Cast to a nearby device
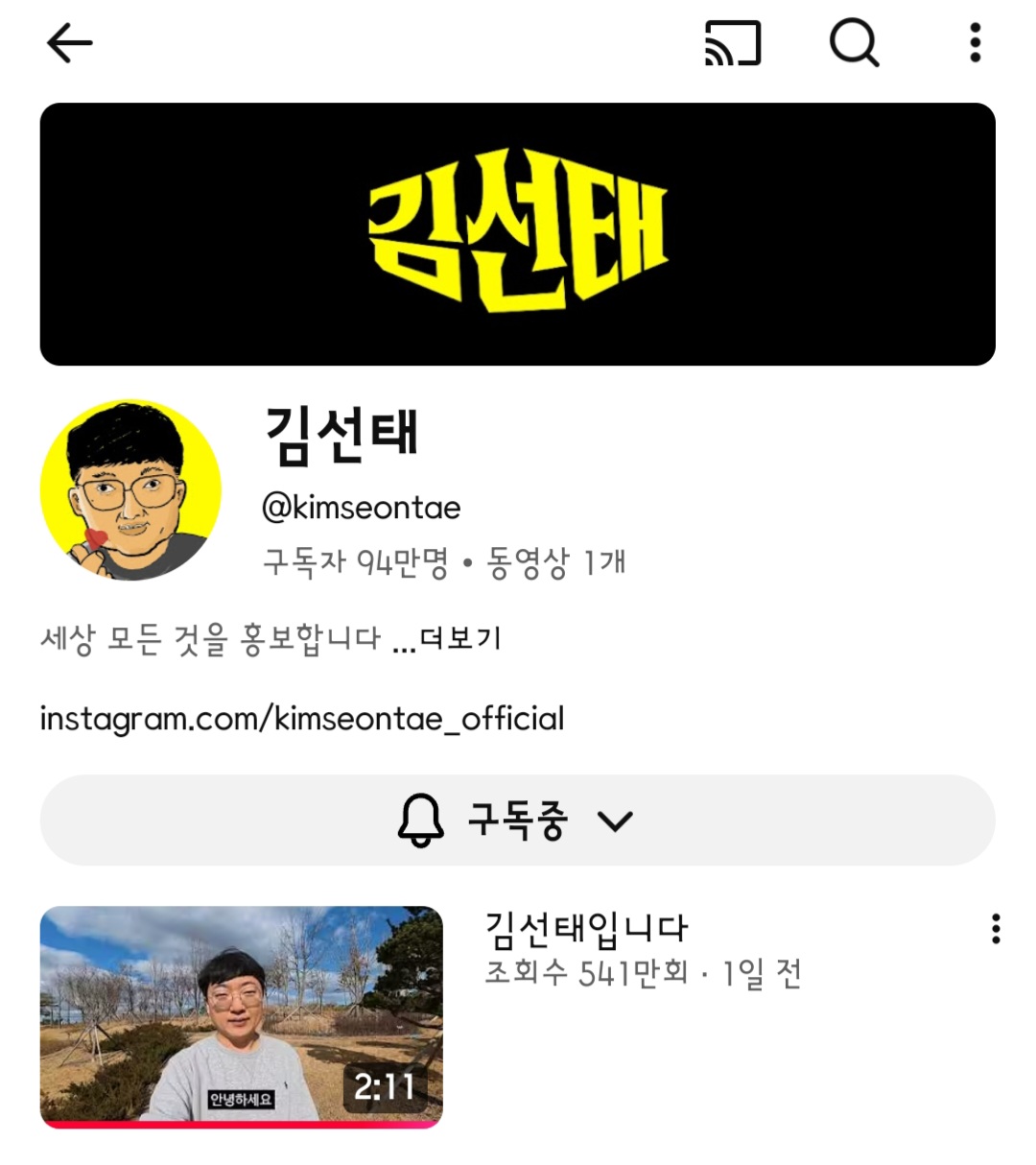1036x1165 pixels. click(733, 43)
